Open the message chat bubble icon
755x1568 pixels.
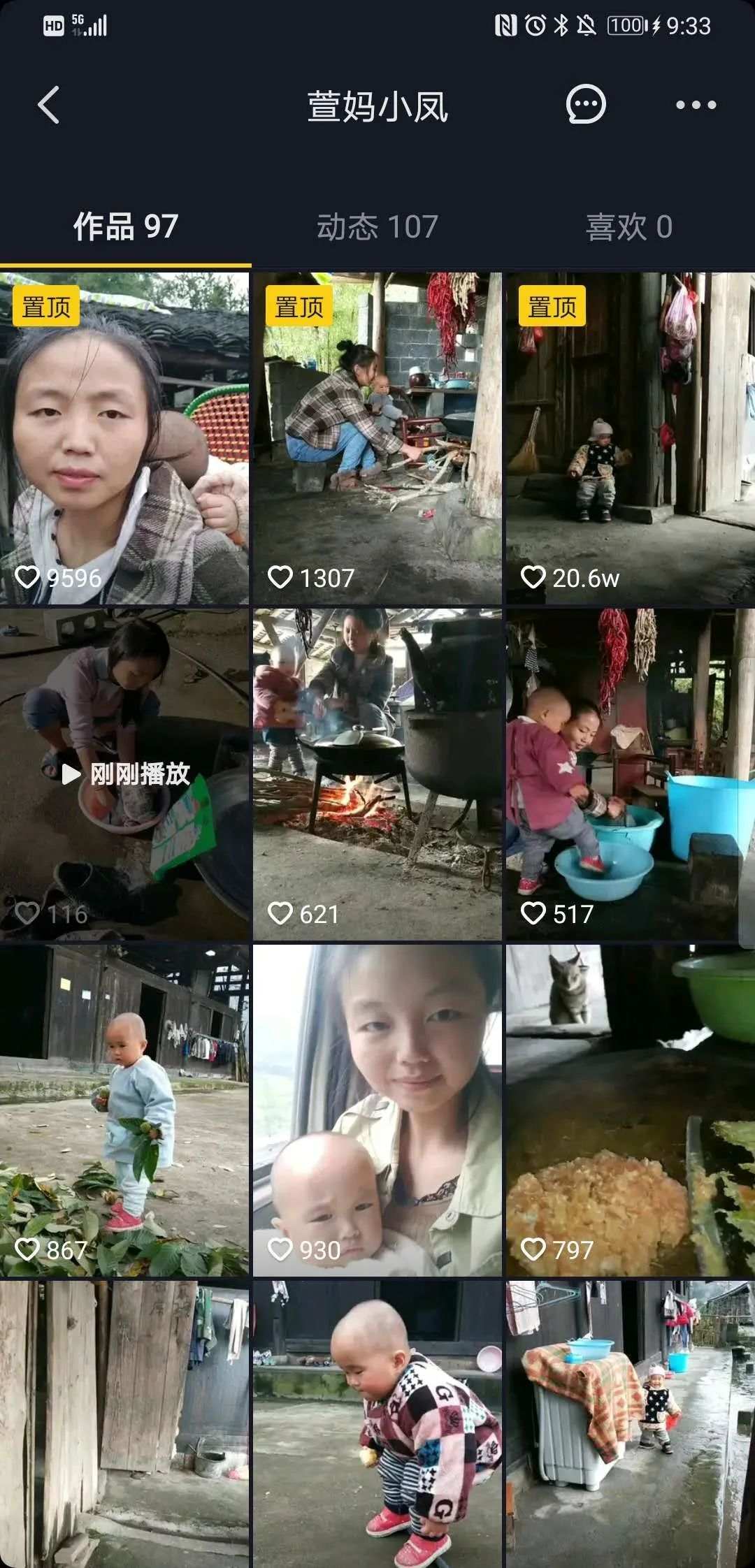tap(585, 105)
